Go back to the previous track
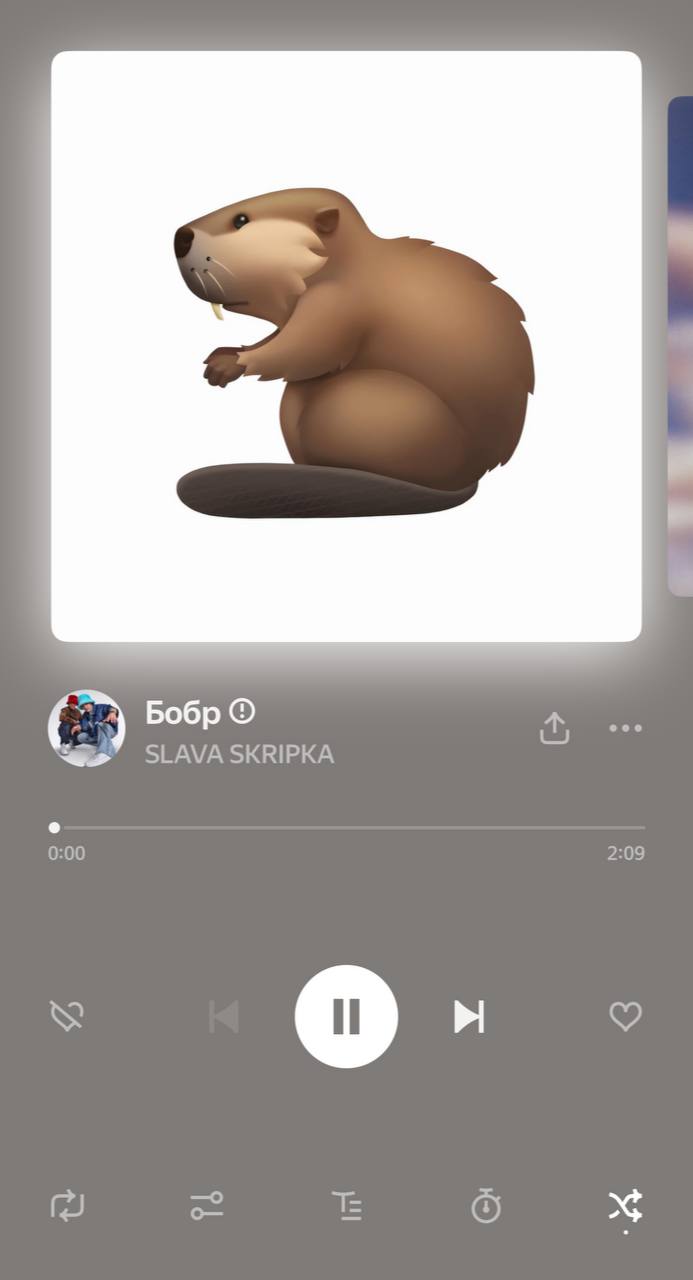This screenshot has height=1280, width=693. coord(224,1016)
